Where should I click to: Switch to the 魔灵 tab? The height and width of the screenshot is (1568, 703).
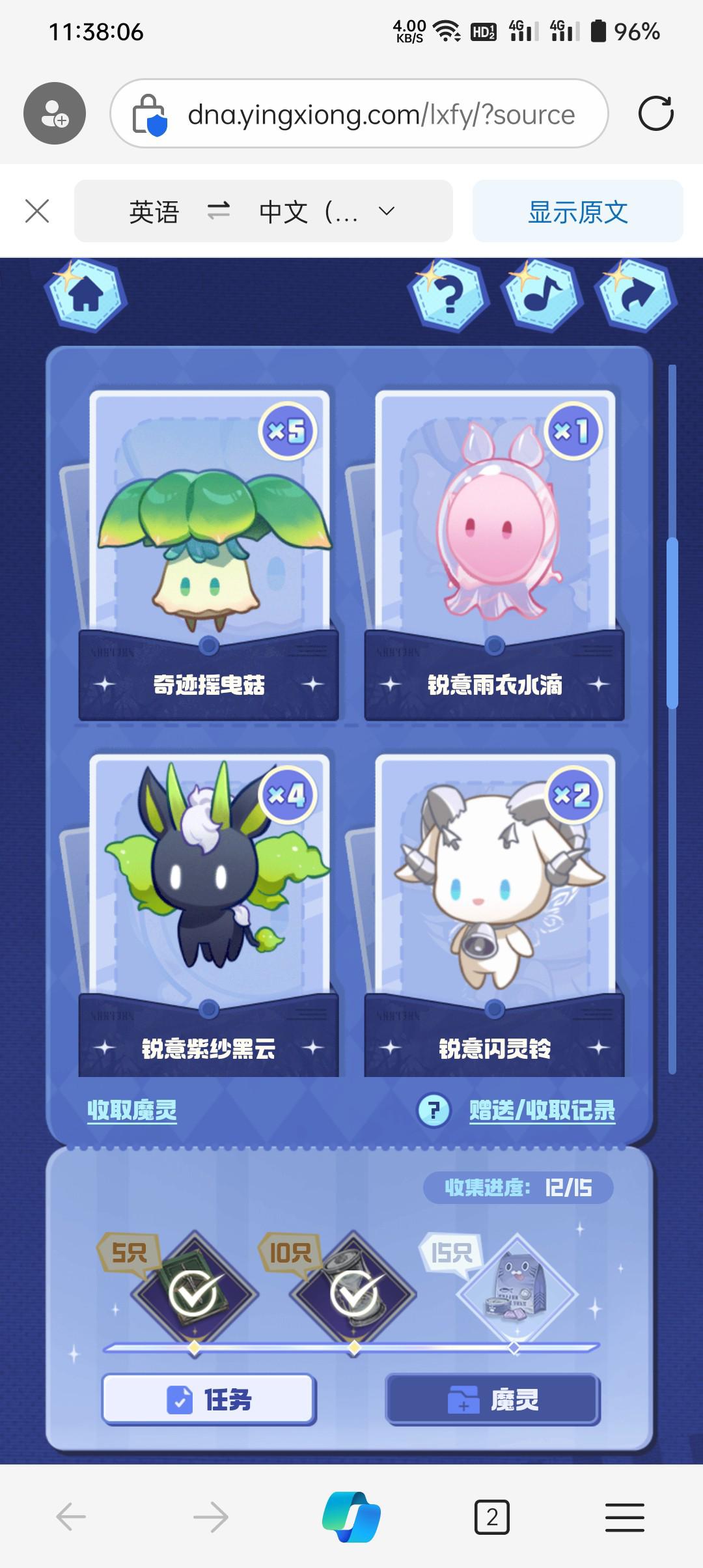[493, 1399]
